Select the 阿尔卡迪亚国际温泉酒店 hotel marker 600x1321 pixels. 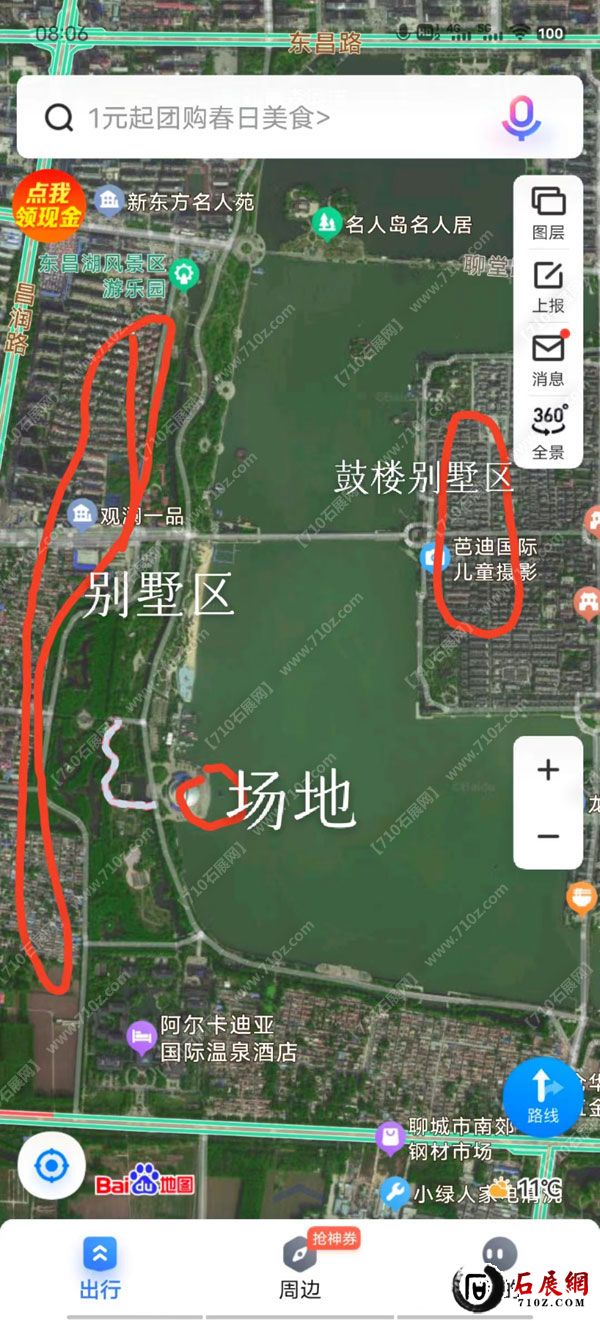point(141,1037)
